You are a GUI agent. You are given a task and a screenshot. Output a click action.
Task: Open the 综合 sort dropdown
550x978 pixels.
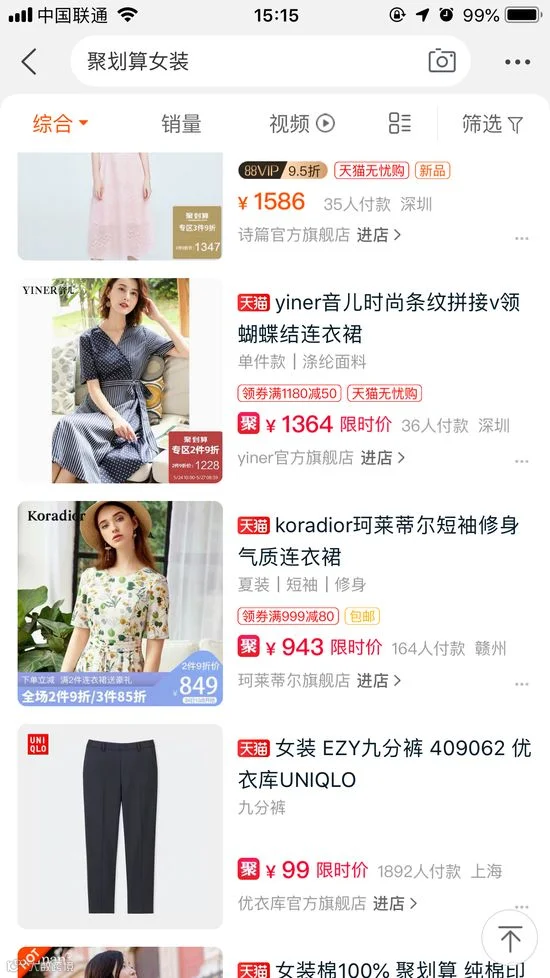60,123
